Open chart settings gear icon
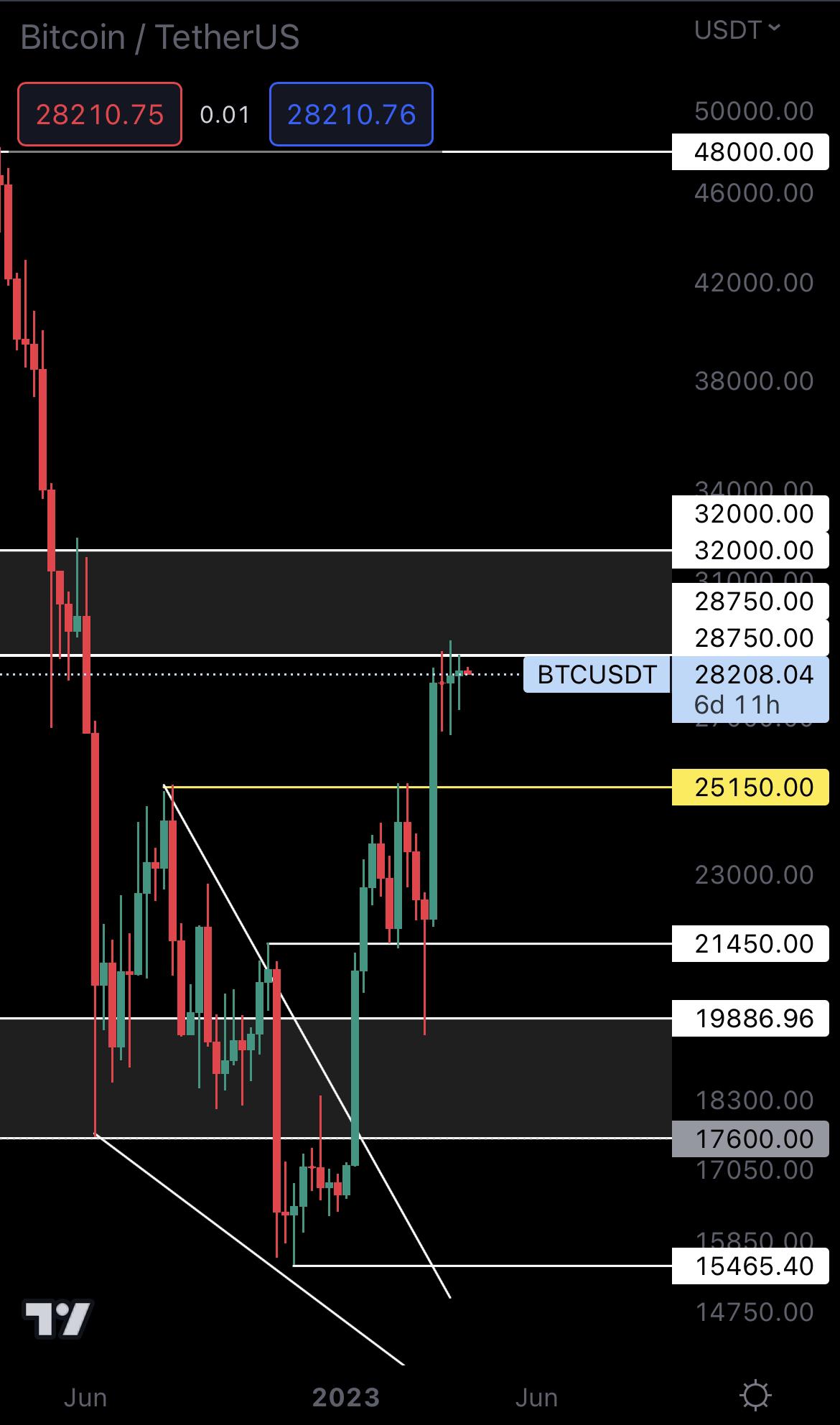 [755, 1396]
